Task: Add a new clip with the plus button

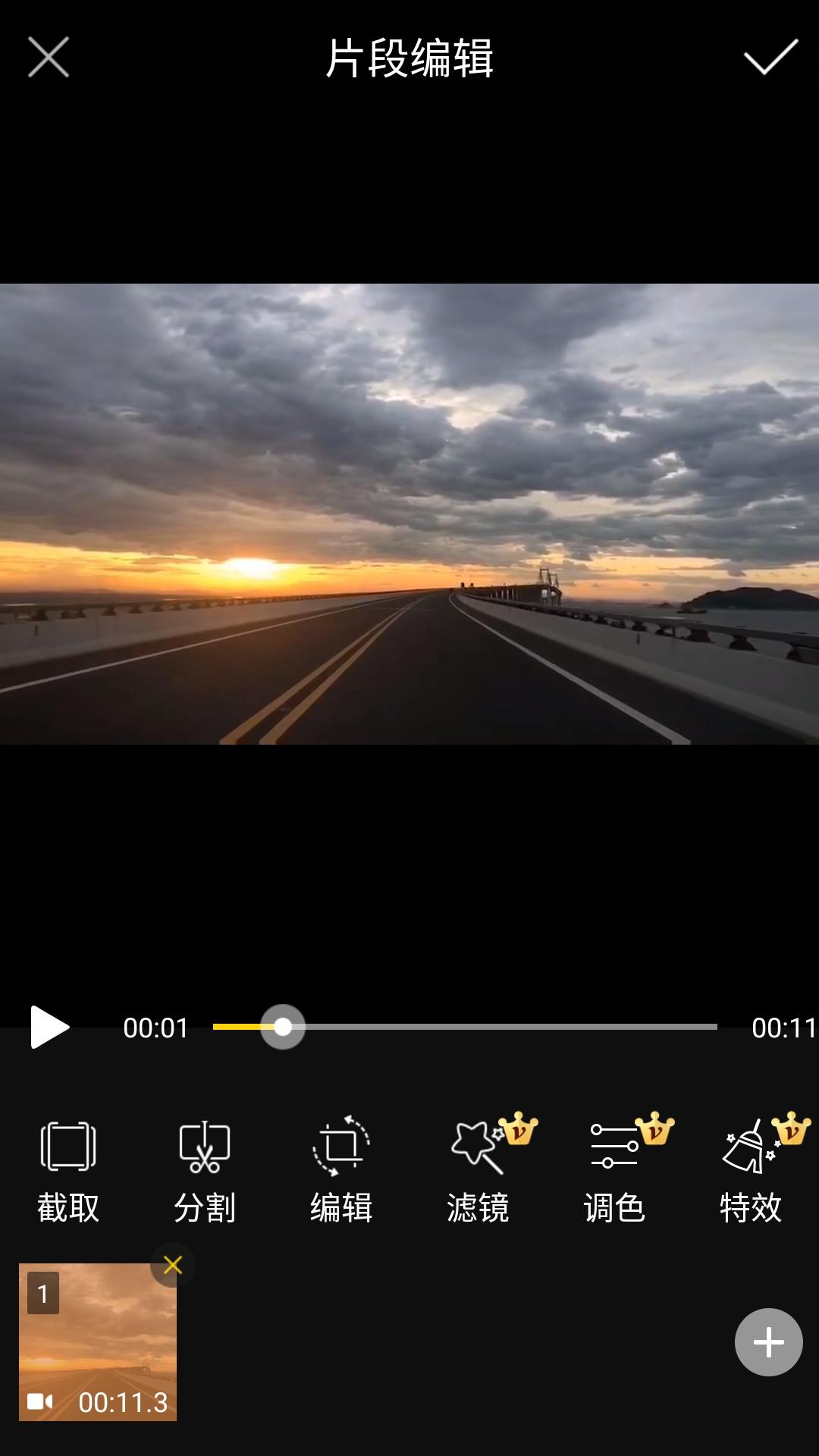Action: 768,1342
